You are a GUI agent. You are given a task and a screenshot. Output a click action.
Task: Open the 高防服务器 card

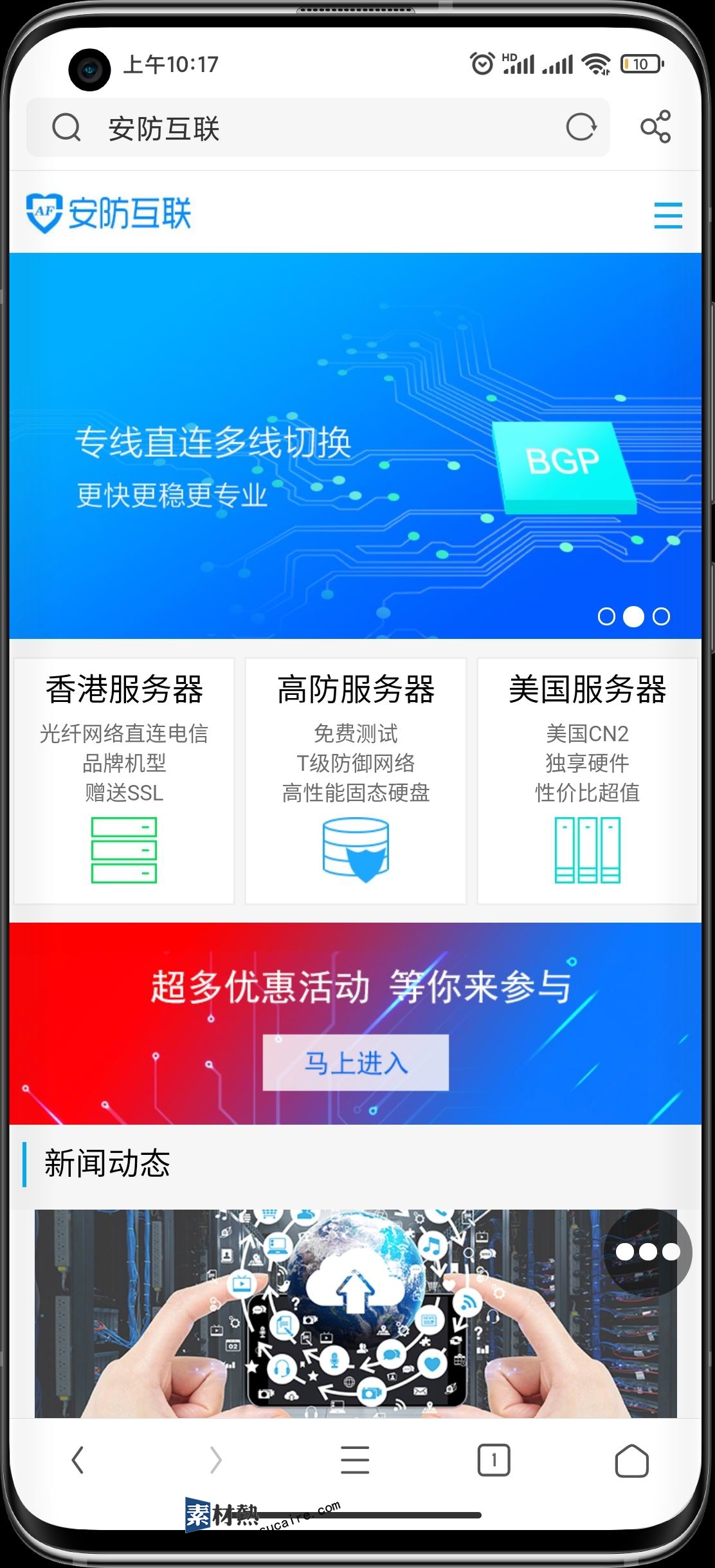pos(356,780)
